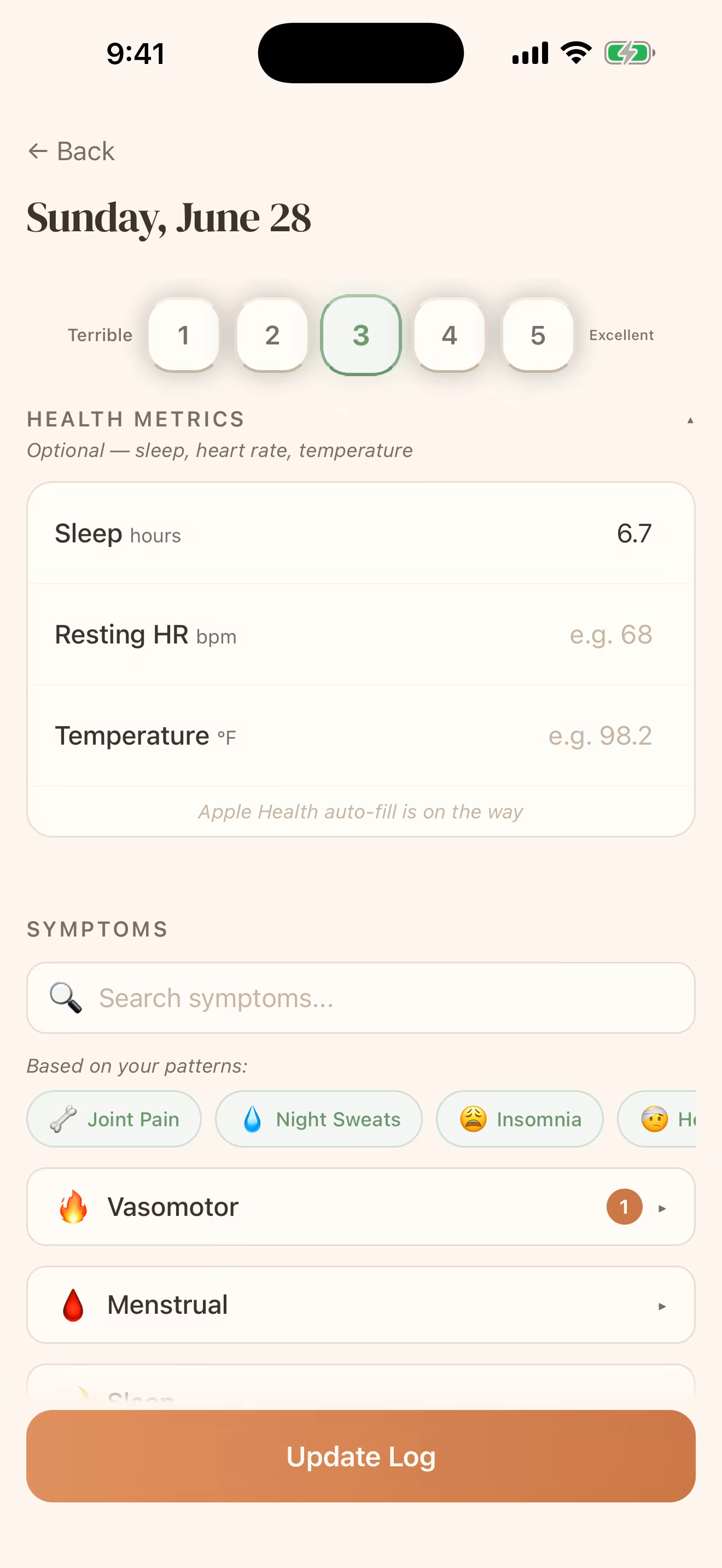Viewport: 722px width, 1568px height.
Task: Enter a Resting HR value
Action: tap(360, 635)
